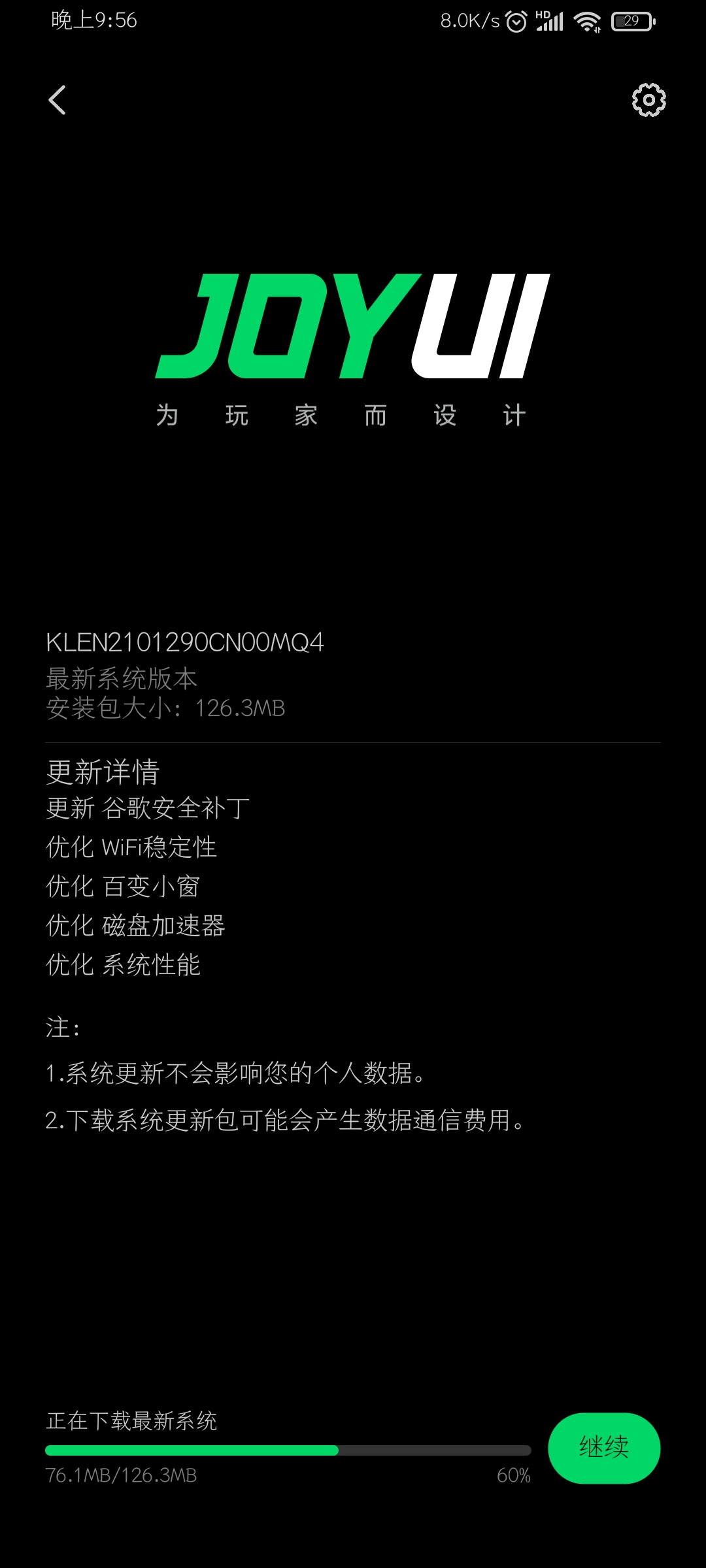Open the update settings gear icon
This screenshot has height=1568, width=706.
[648, 100]
